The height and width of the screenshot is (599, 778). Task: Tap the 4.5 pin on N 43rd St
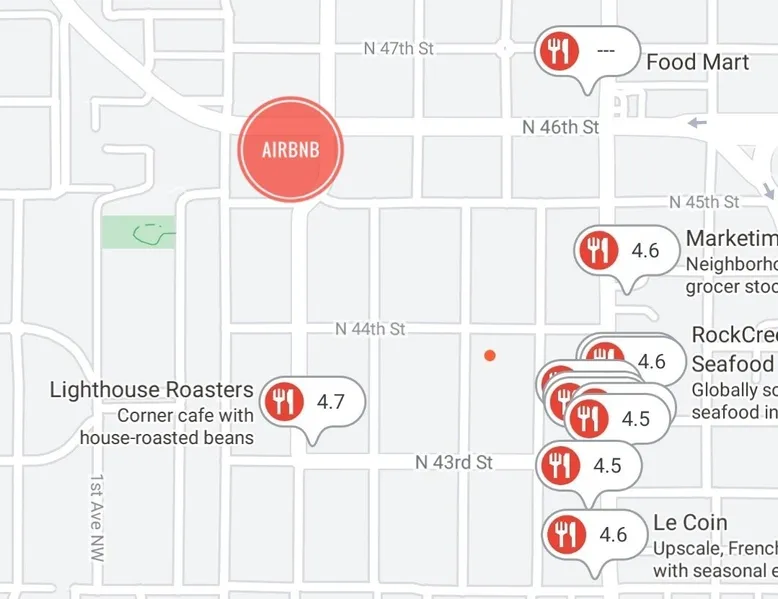[x=589, y=466]
